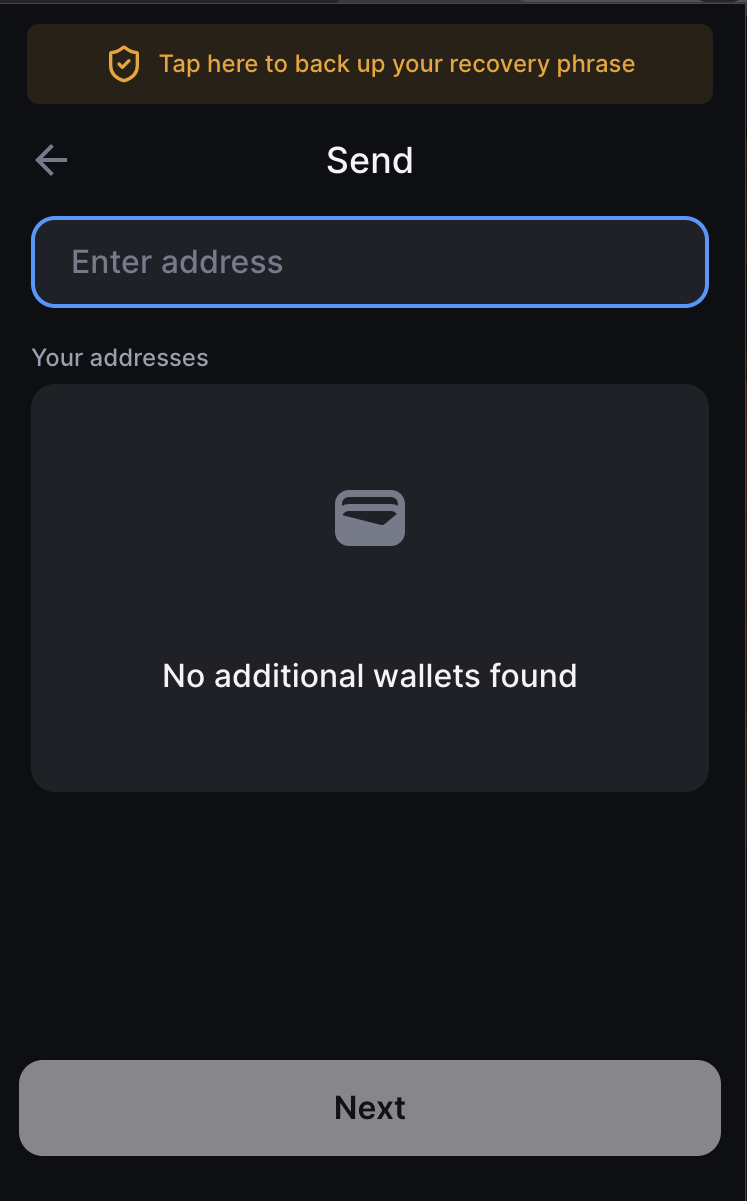Screen dimensions: 747x1201
Task: Tap the Your addresses empty-state card
Action: tap(370, 586)
